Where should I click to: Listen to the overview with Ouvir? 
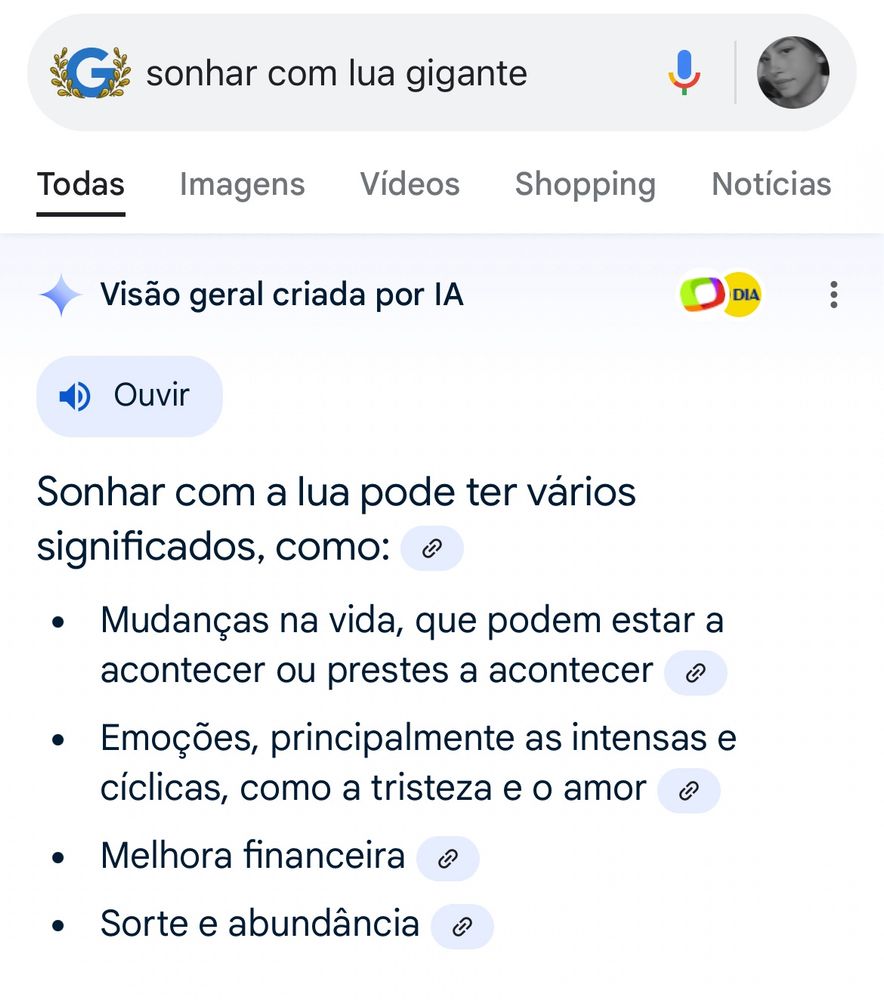tap(129, 396)
